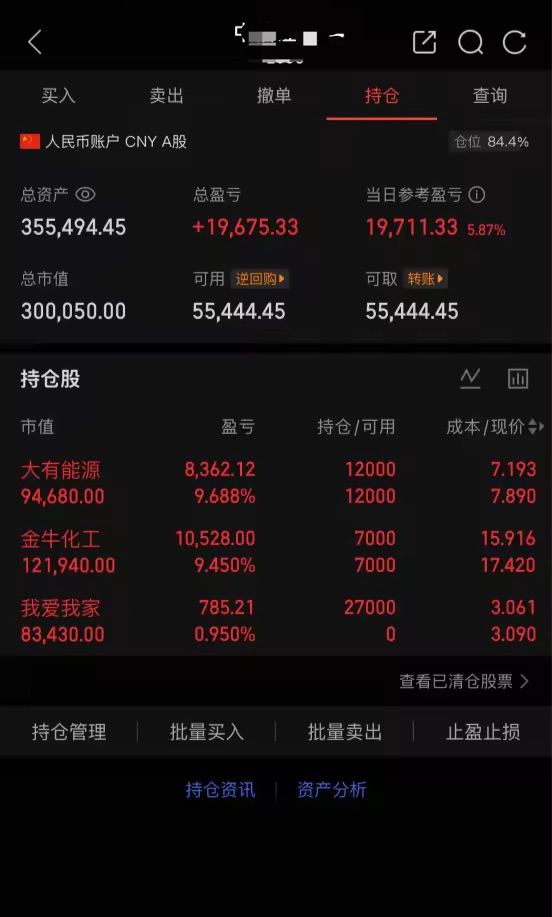552x917 pixels.
Task: Go back using the top-left arrow
Action: click(x=35, y=42)
